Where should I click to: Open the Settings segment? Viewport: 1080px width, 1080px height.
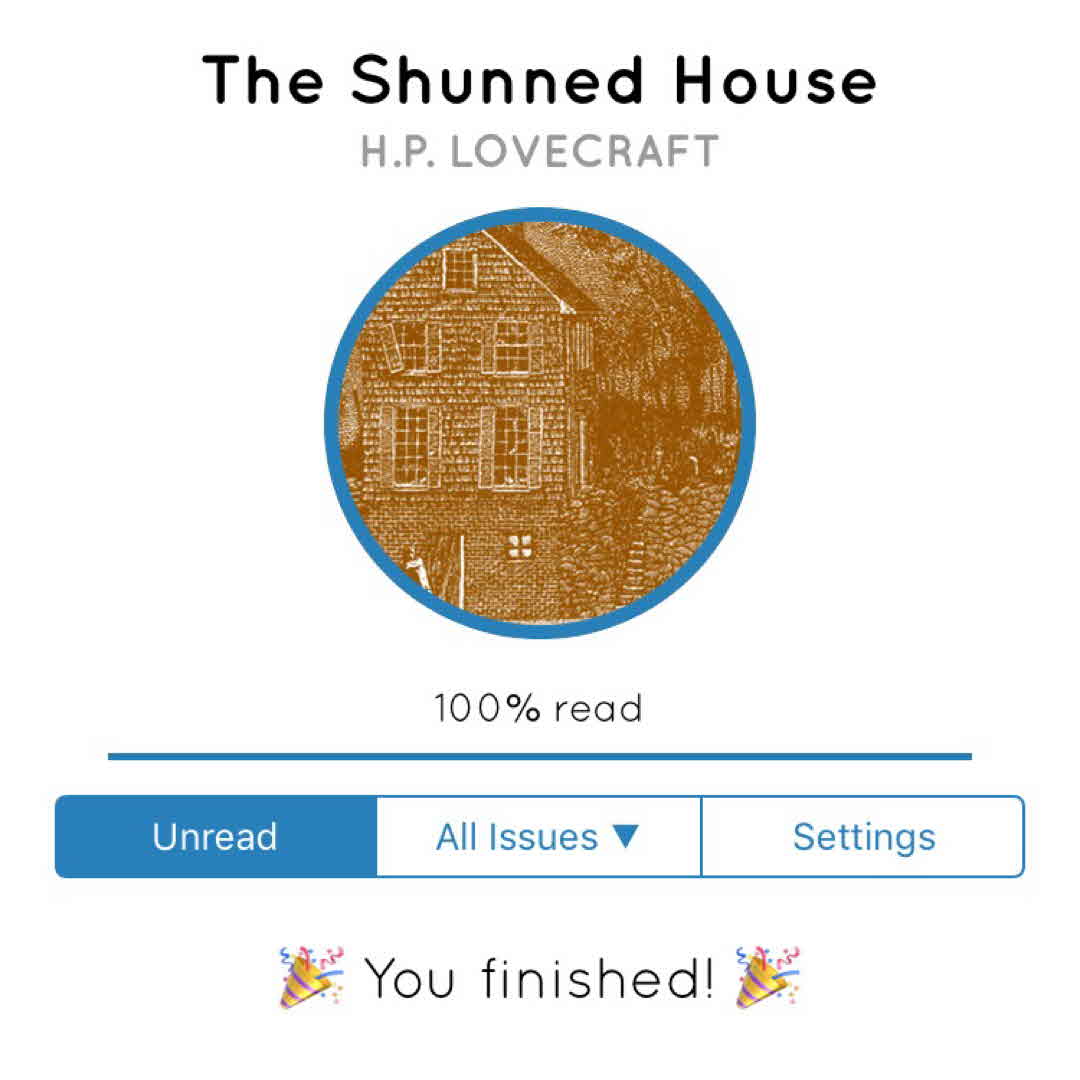863,836
